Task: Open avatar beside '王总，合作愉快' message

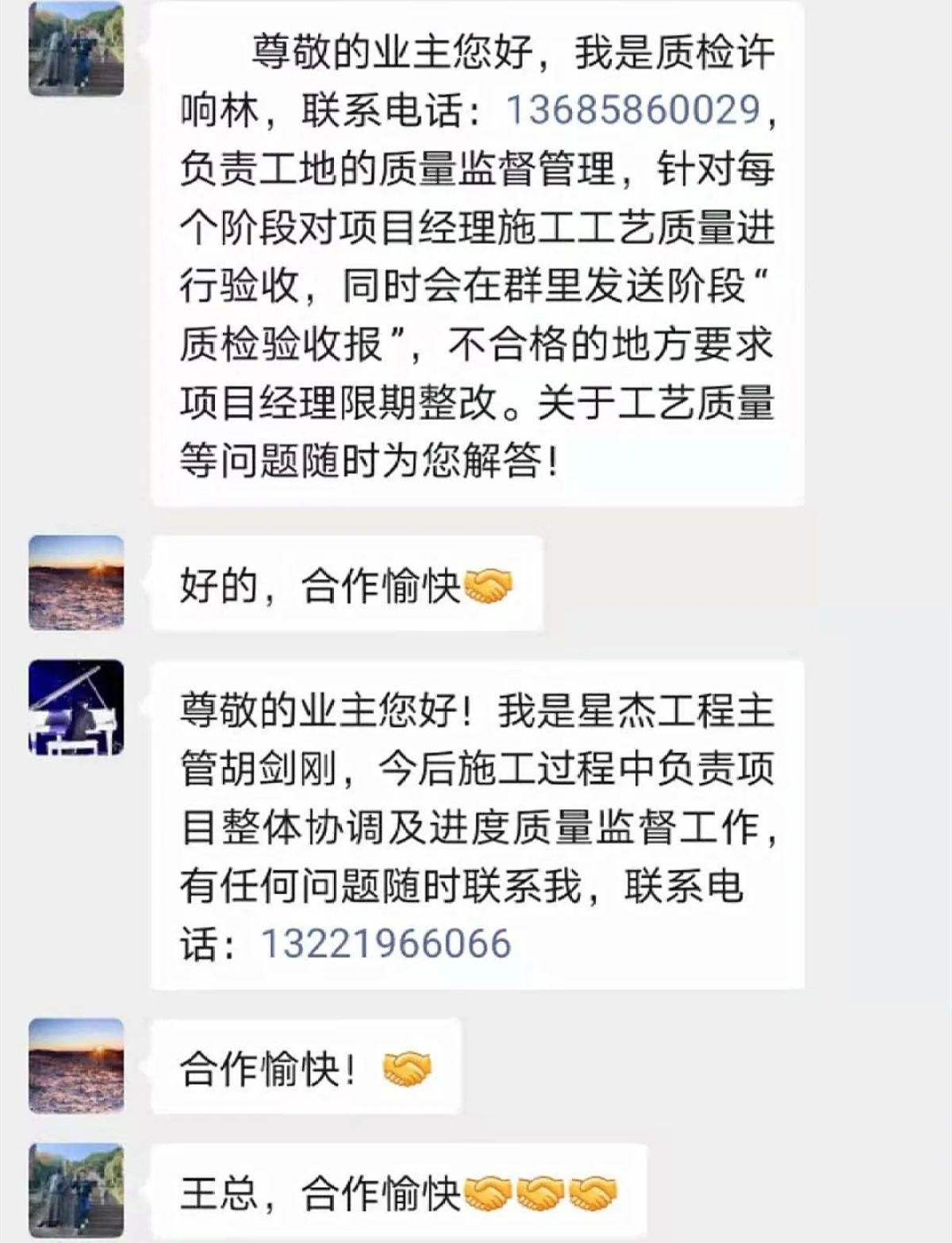Action: point(76,1190)
